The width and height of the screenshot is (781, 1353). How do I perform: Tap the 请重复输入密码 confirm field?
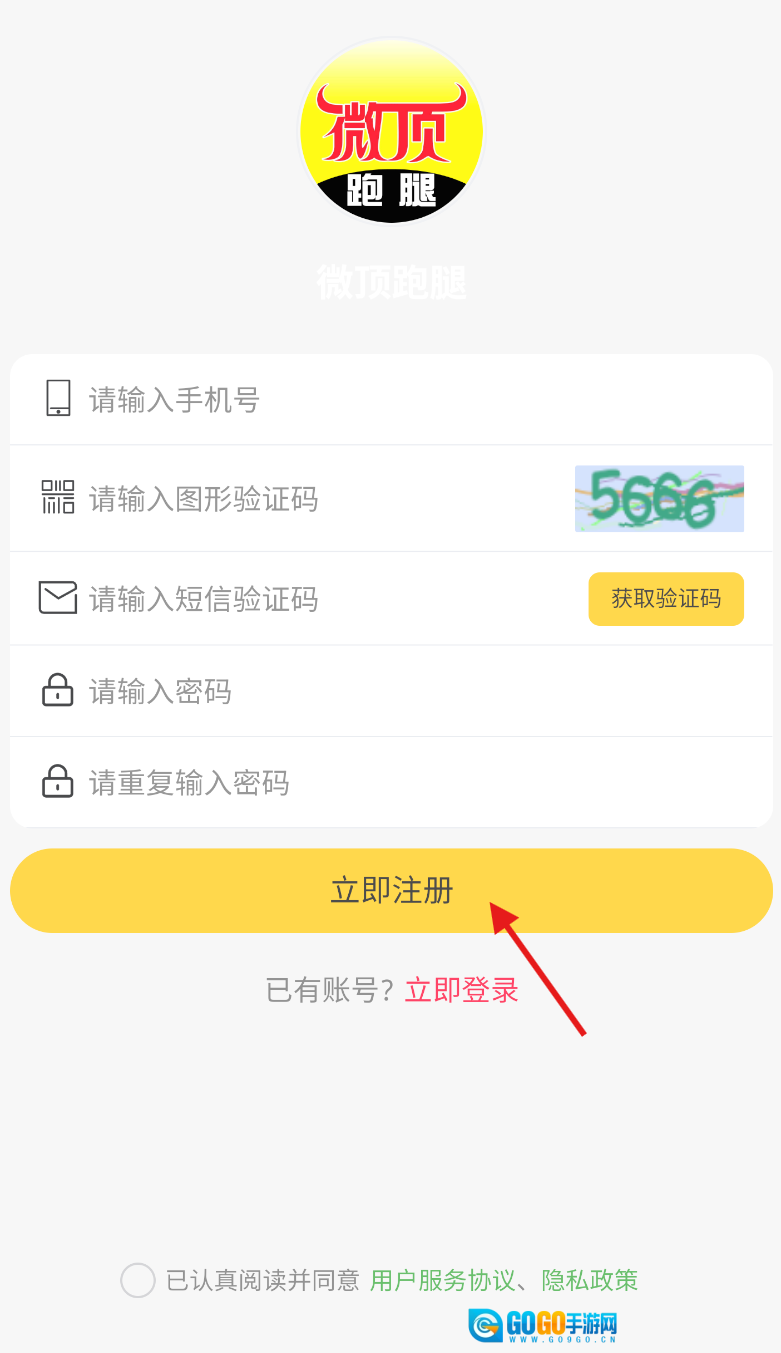point(400,782)
